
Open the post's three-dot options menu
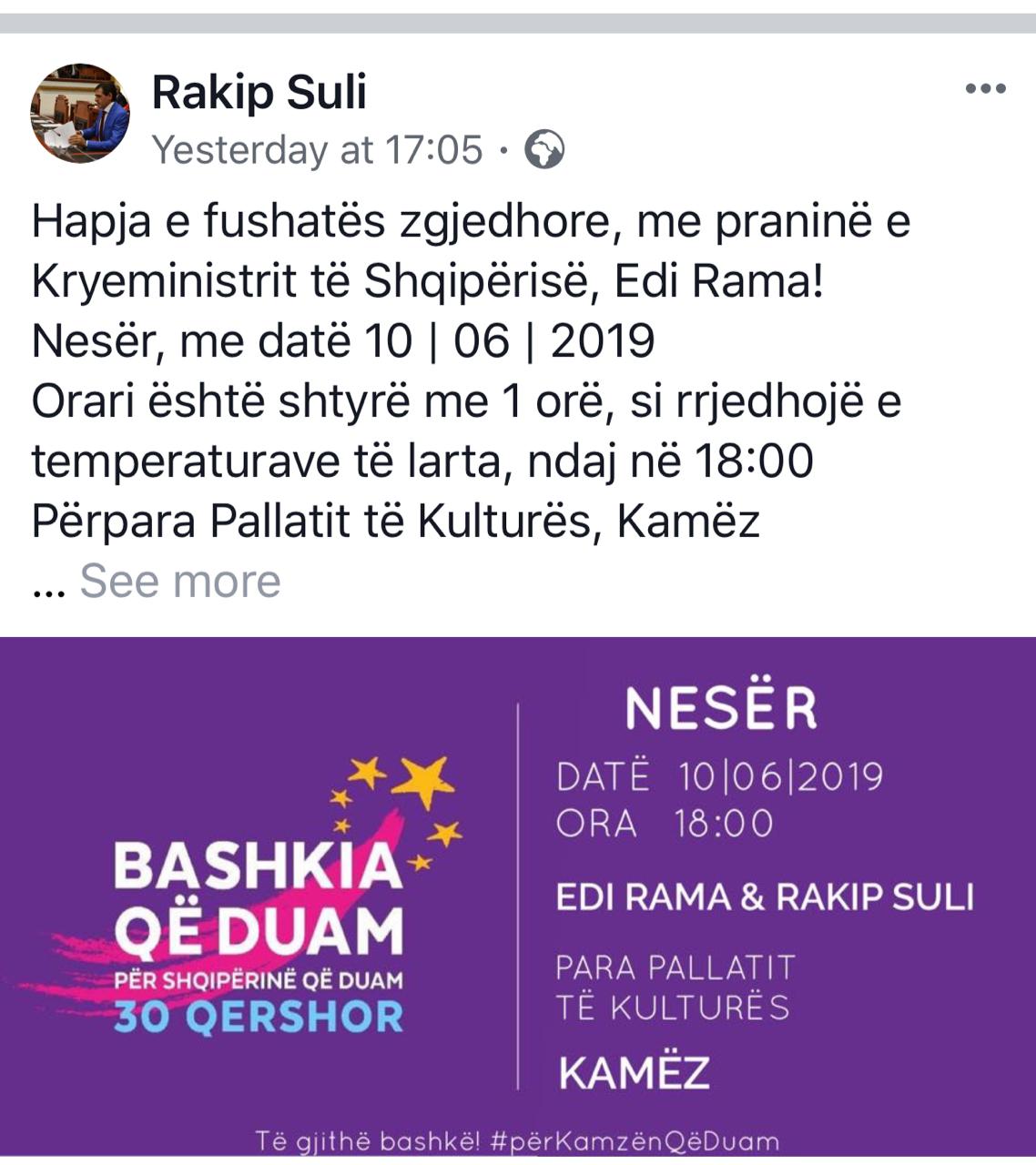[985, 89]
